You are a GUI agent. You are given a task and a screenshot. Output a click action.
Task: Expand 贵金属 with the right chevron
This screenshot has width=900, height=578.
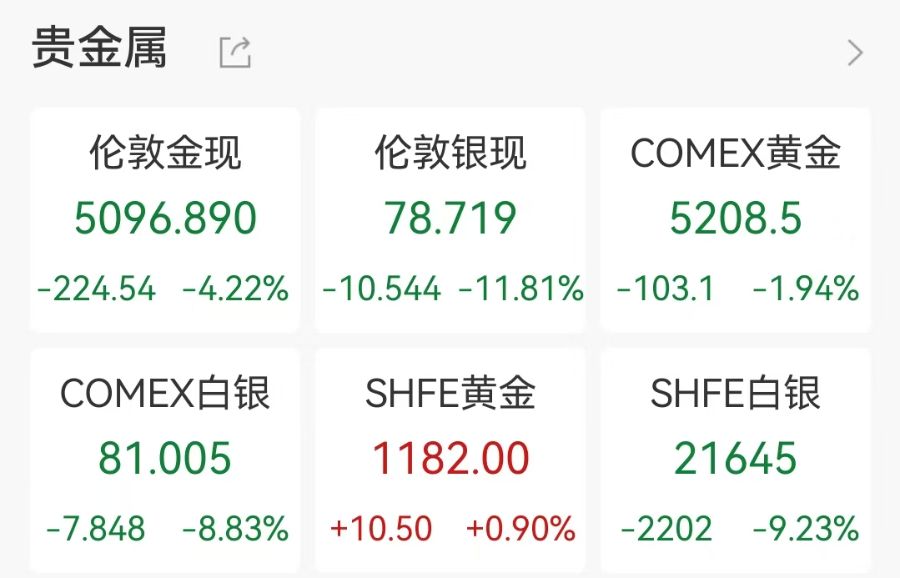click(854, 52)
